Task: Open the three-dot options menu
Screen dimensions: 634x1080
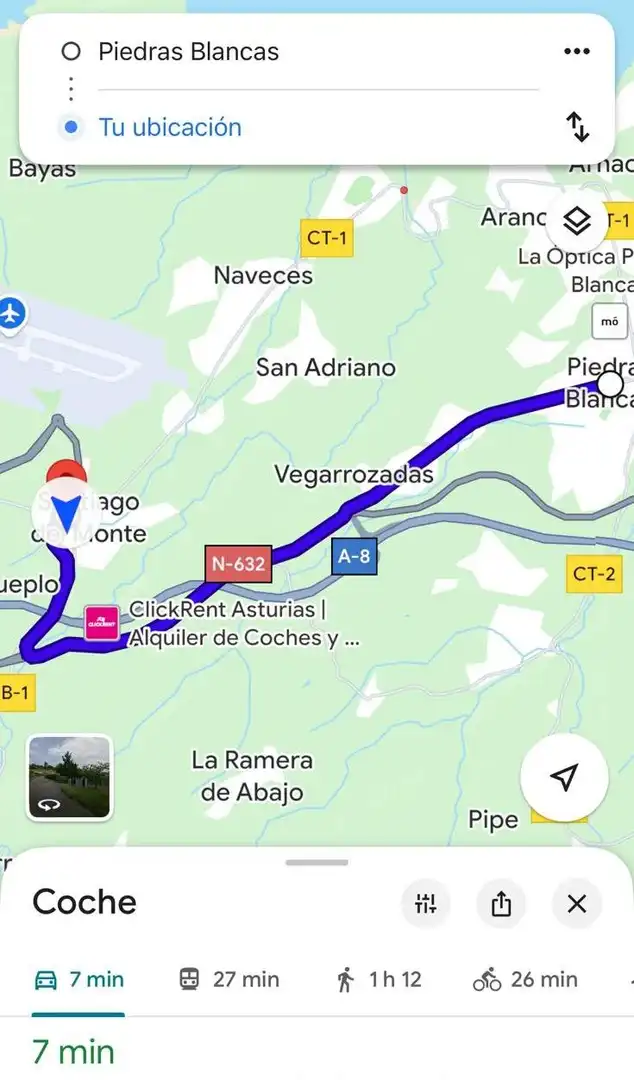Action: tap(576, 52)
